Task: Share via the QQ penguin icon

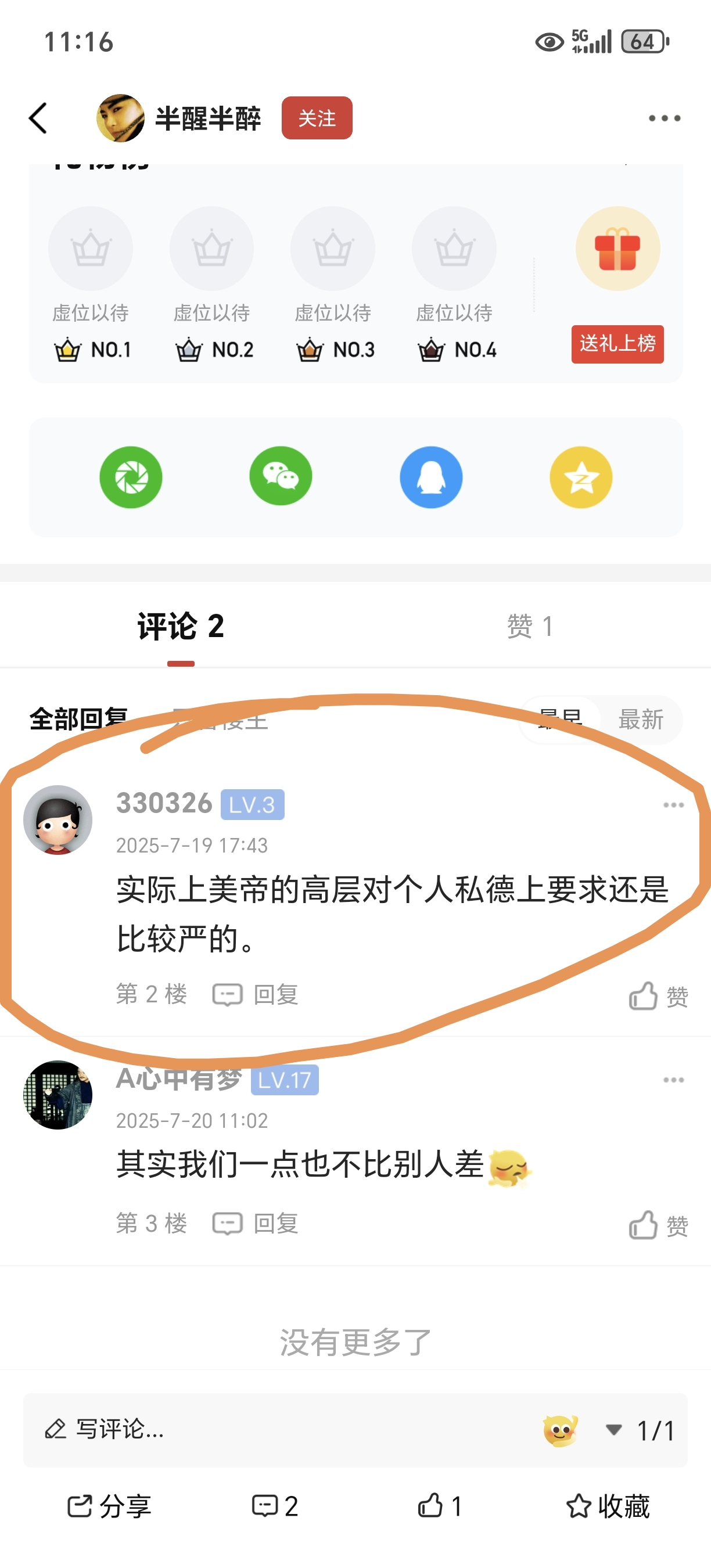Action: click(x=431, y=477)
